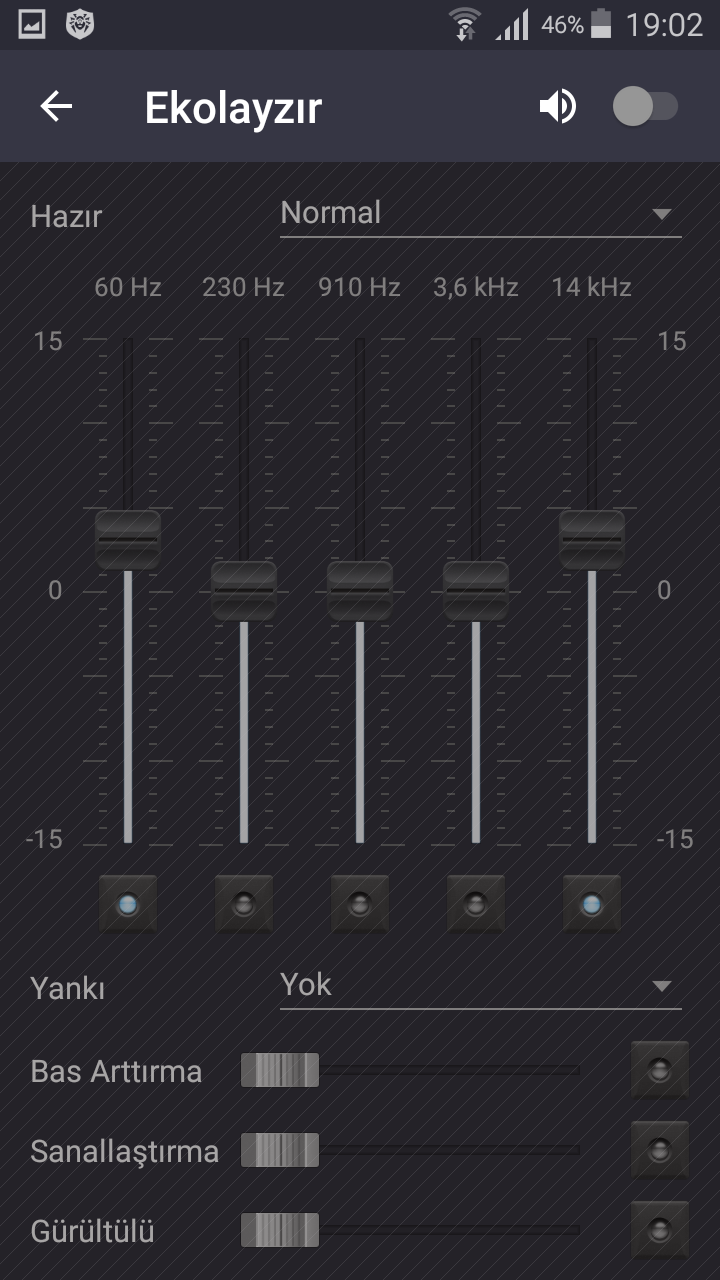Enable the Gürültülü toggle button

(659, 1230)
